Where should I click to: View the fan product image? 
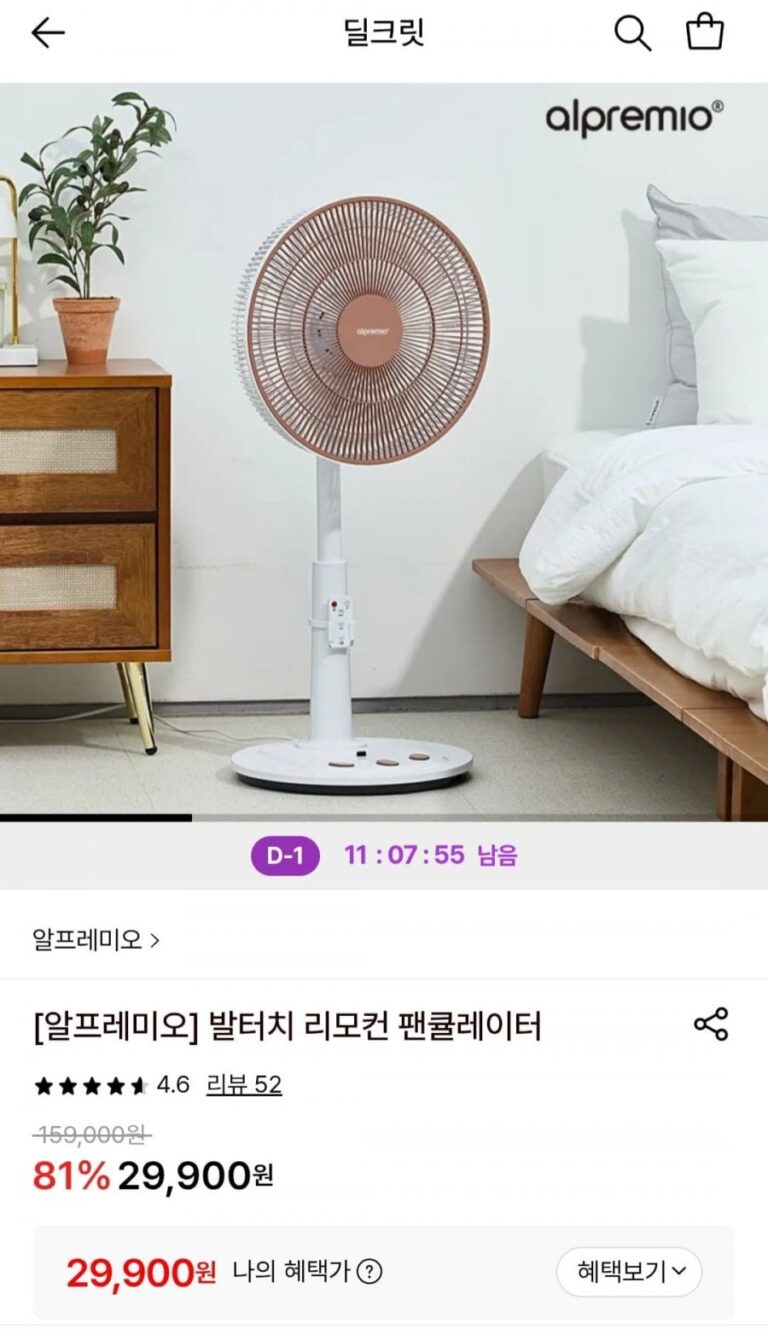[x=384, y=450]
